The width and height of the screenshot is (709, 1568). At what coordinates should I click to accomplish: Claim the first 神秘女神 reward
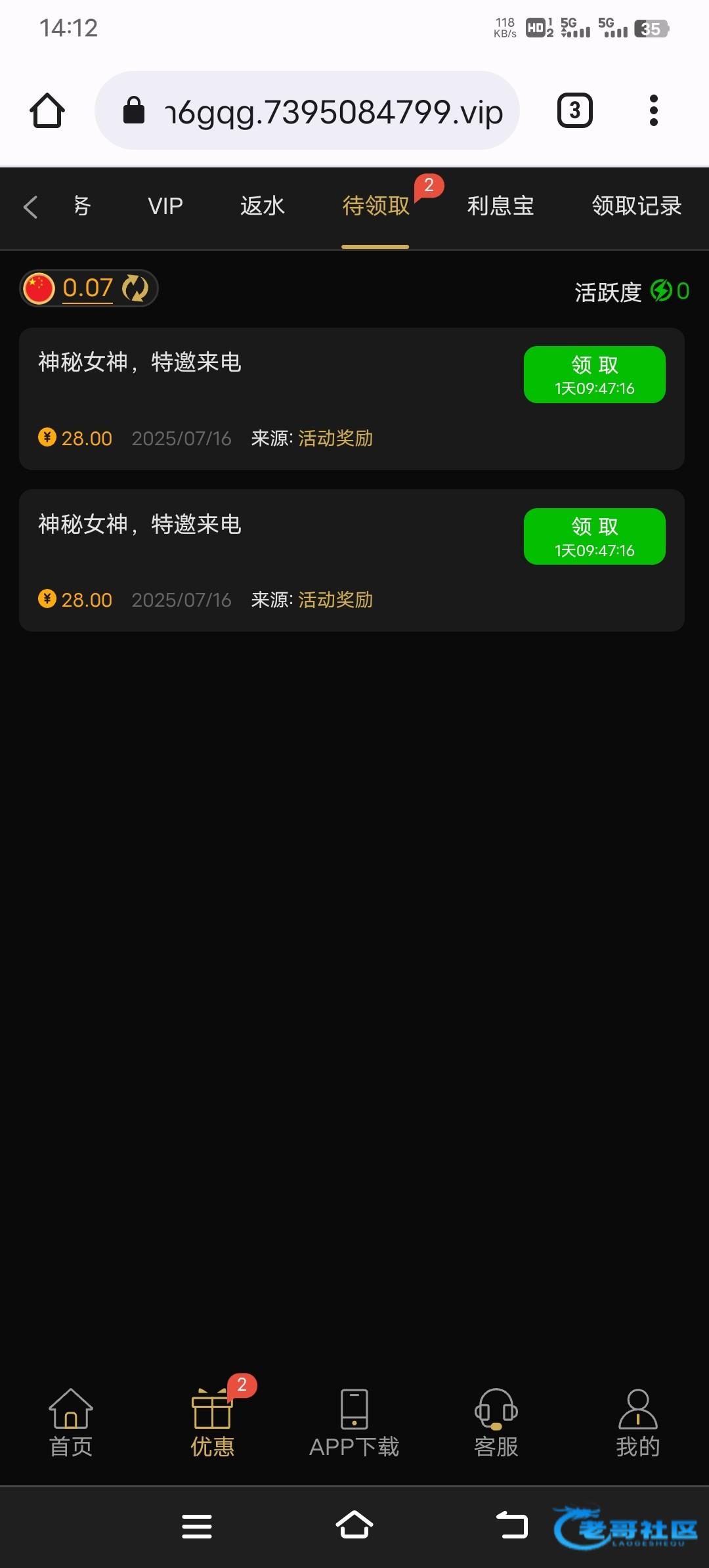point(594,374)
